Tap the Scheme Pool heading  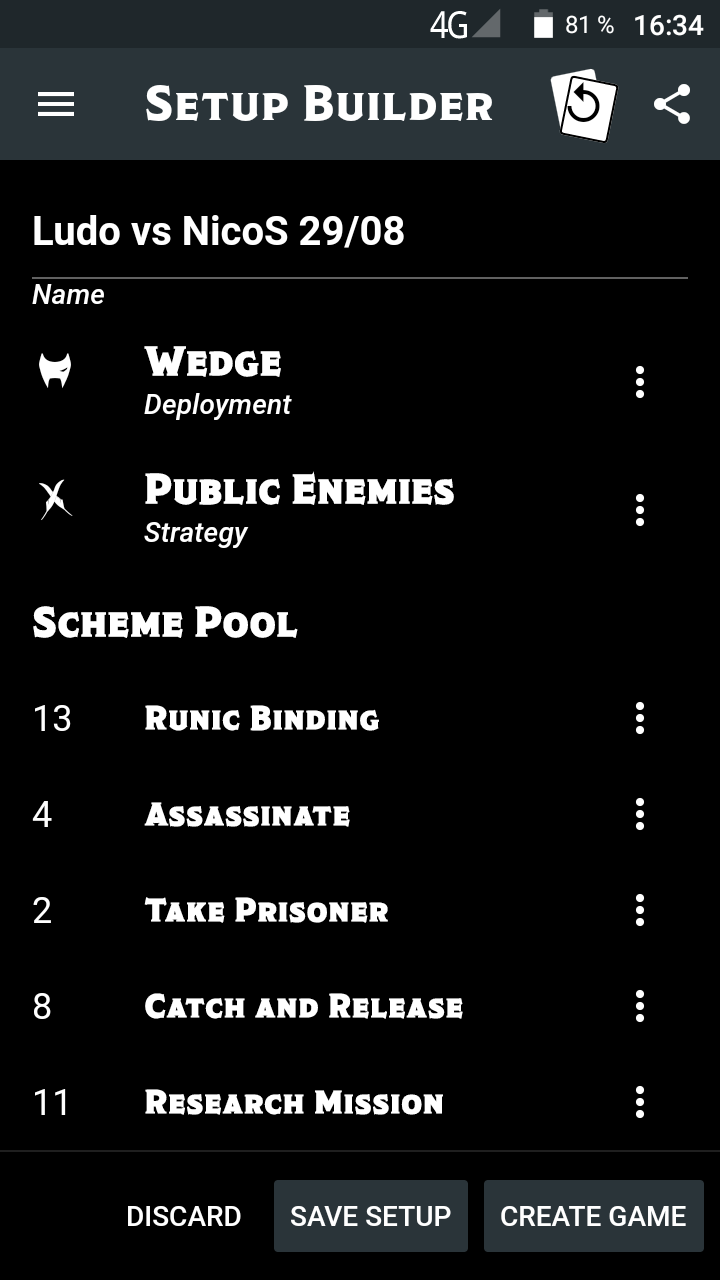165,623
